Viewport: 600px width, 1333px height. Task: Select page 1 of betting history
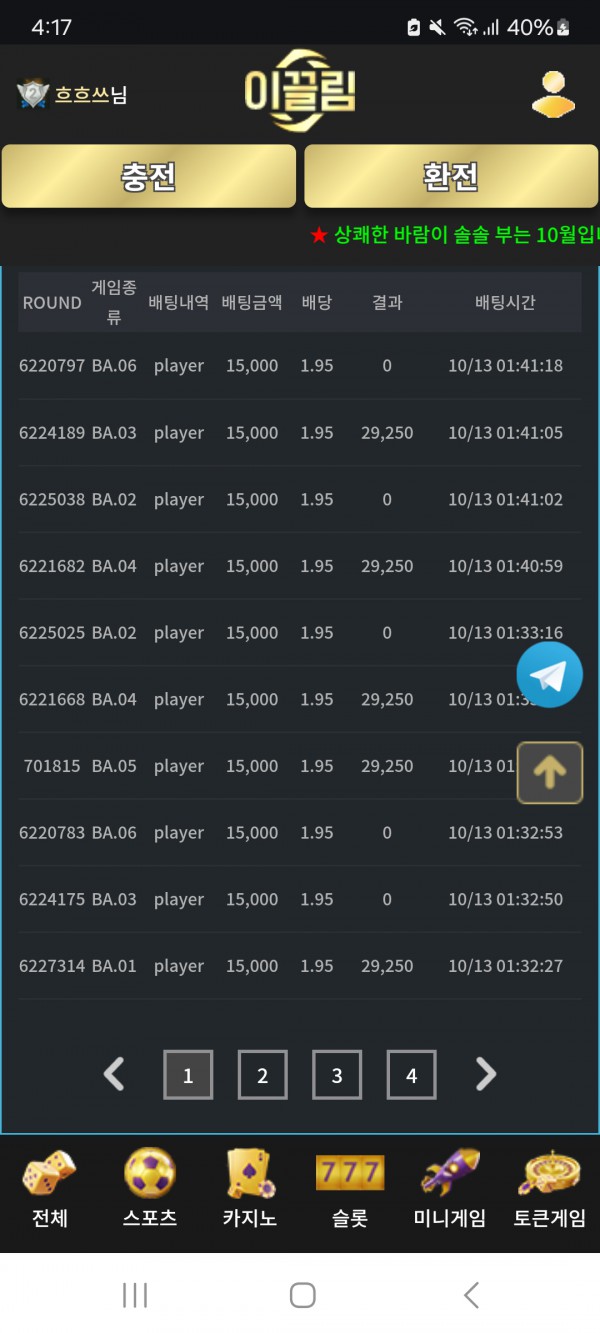click(188, 1075)
